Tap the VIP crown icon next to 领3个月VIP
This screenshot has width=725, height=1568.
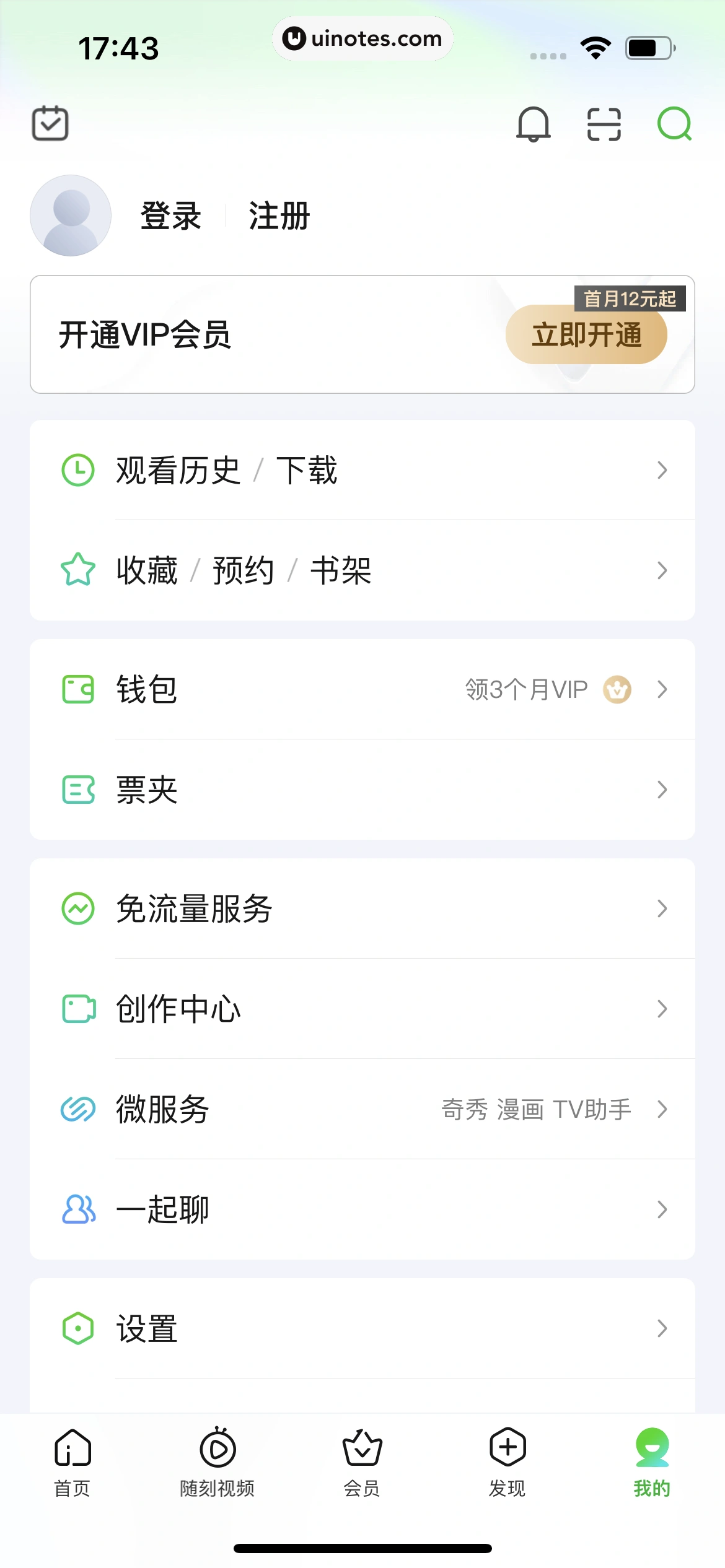pos(618,689)
